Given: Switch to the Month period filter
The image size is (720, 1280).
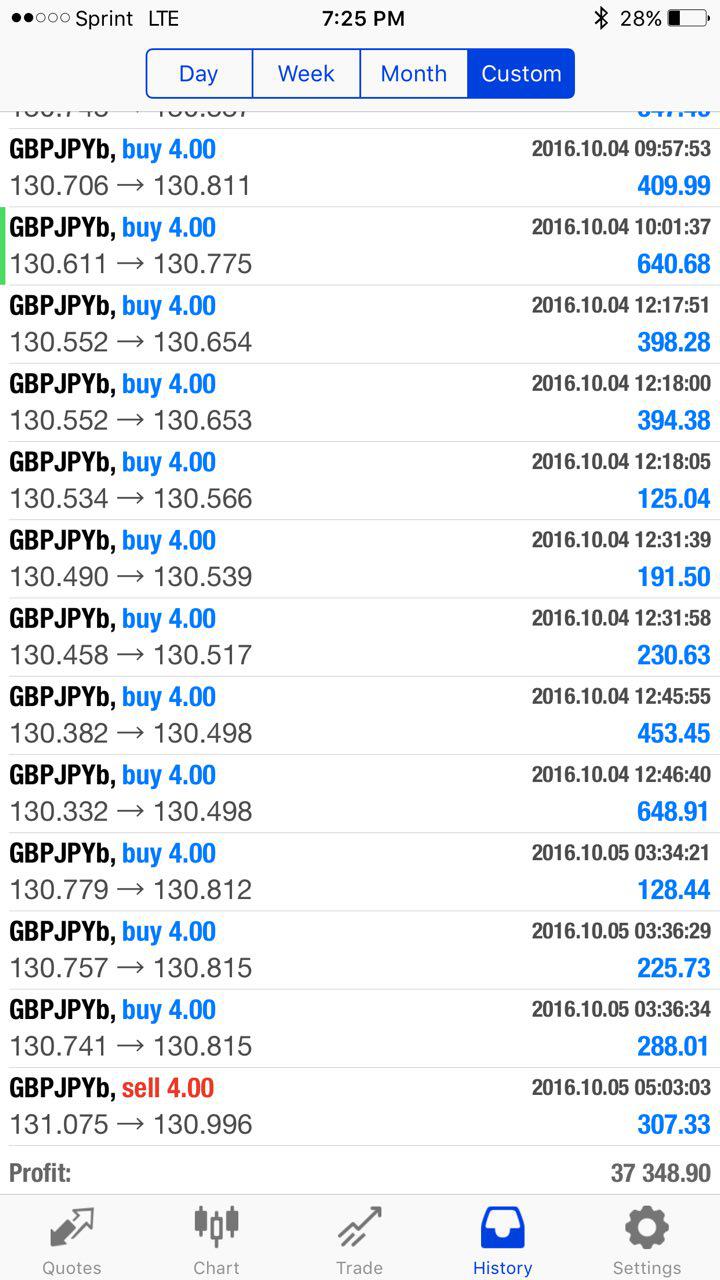Looking at the screenshot, I should [414, 74].
